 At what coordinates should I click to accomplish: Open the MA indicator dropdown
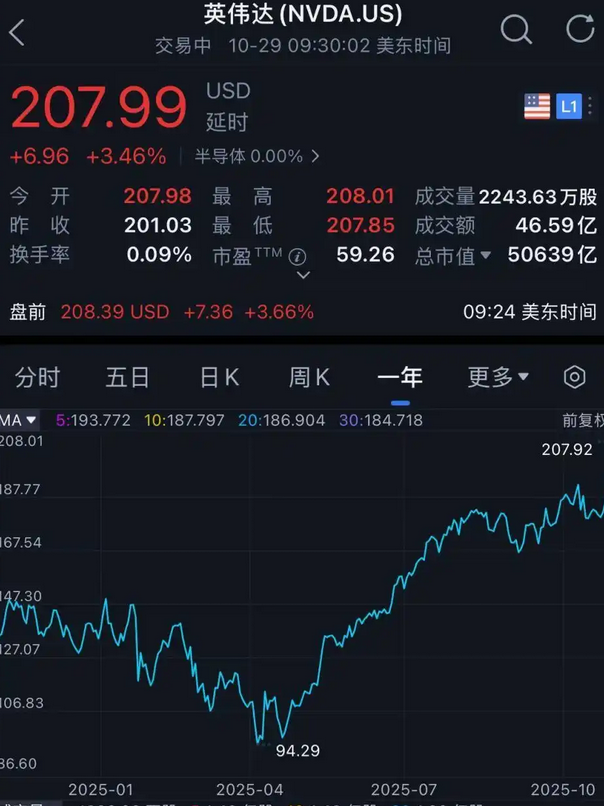coord(18,420)
